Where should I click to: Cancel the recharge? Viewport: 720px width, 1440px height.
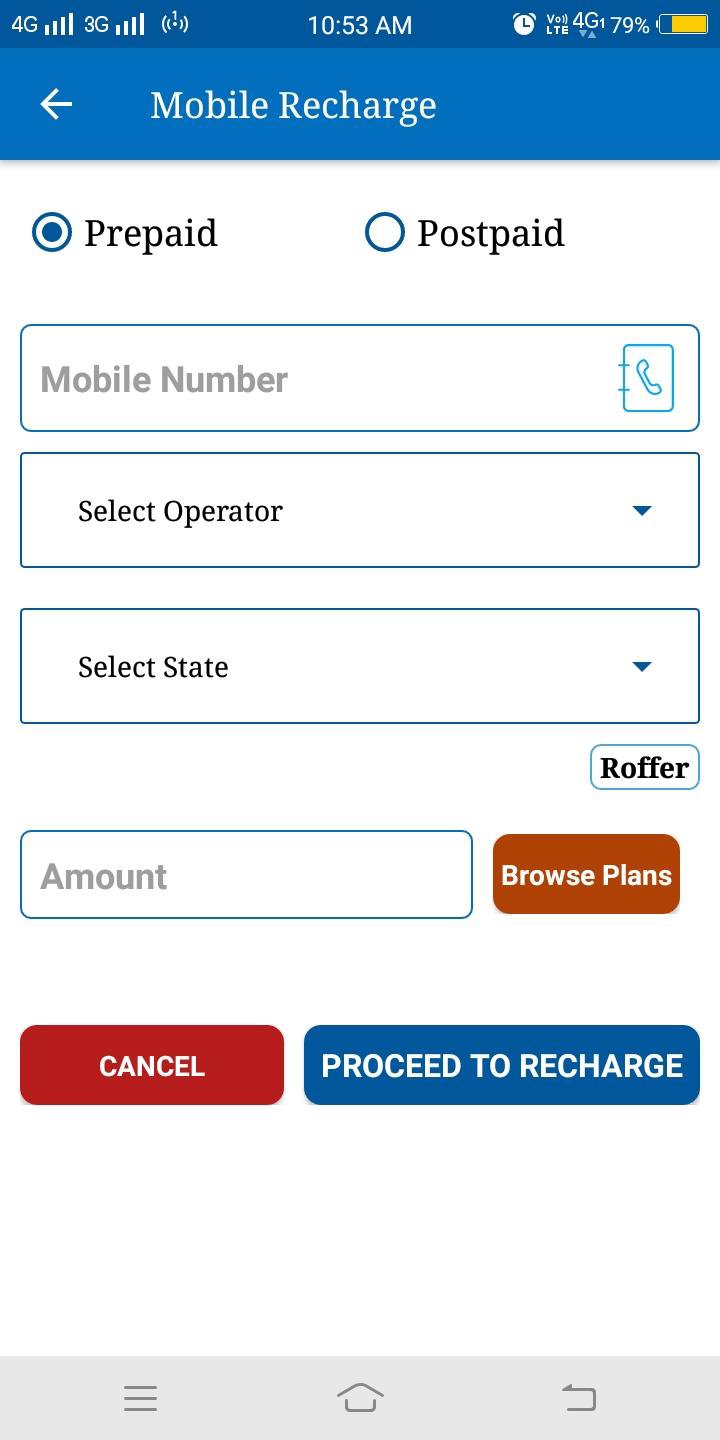tap(152, 1065)
